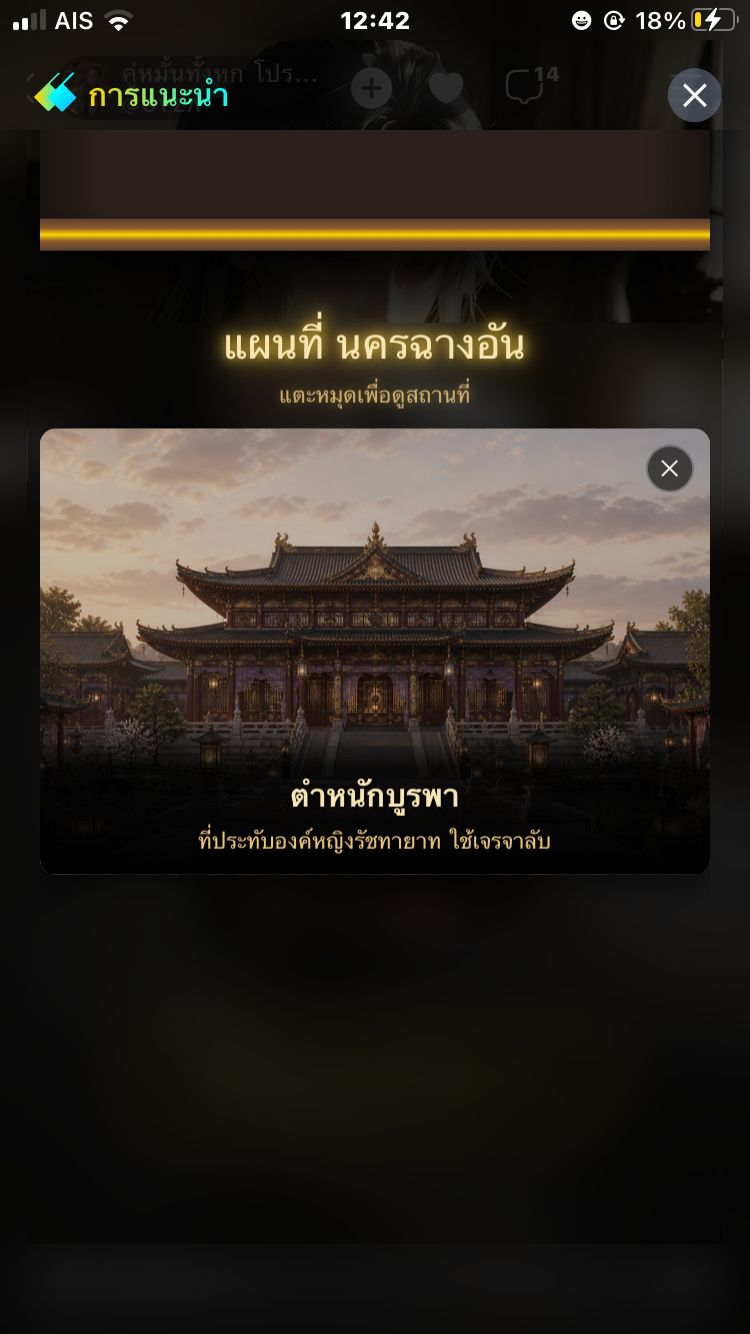Go back via the การแนะนำ chevron icon
The height and width of the screenshot is (1334, 750).
pos(55,93)
